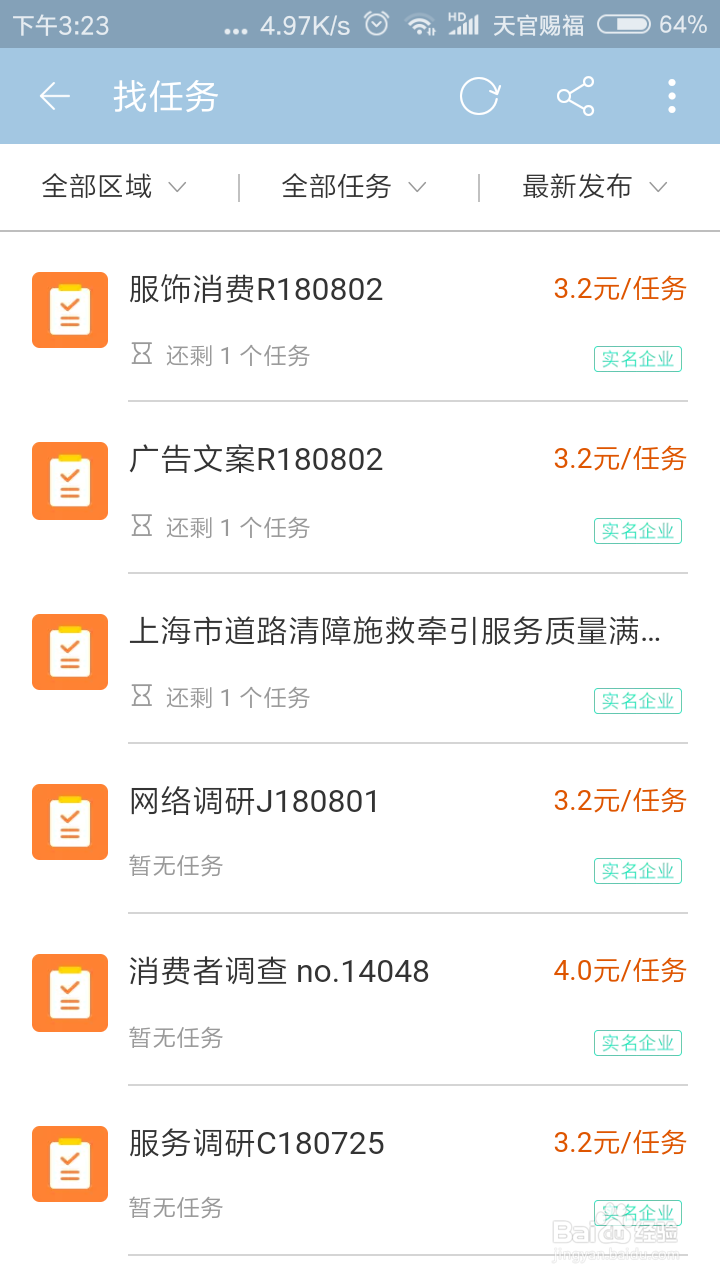Image resolution: width=720 pixels, height=1280 pixels.
Task: Open the overflow menu
Action: coord(672,96)
